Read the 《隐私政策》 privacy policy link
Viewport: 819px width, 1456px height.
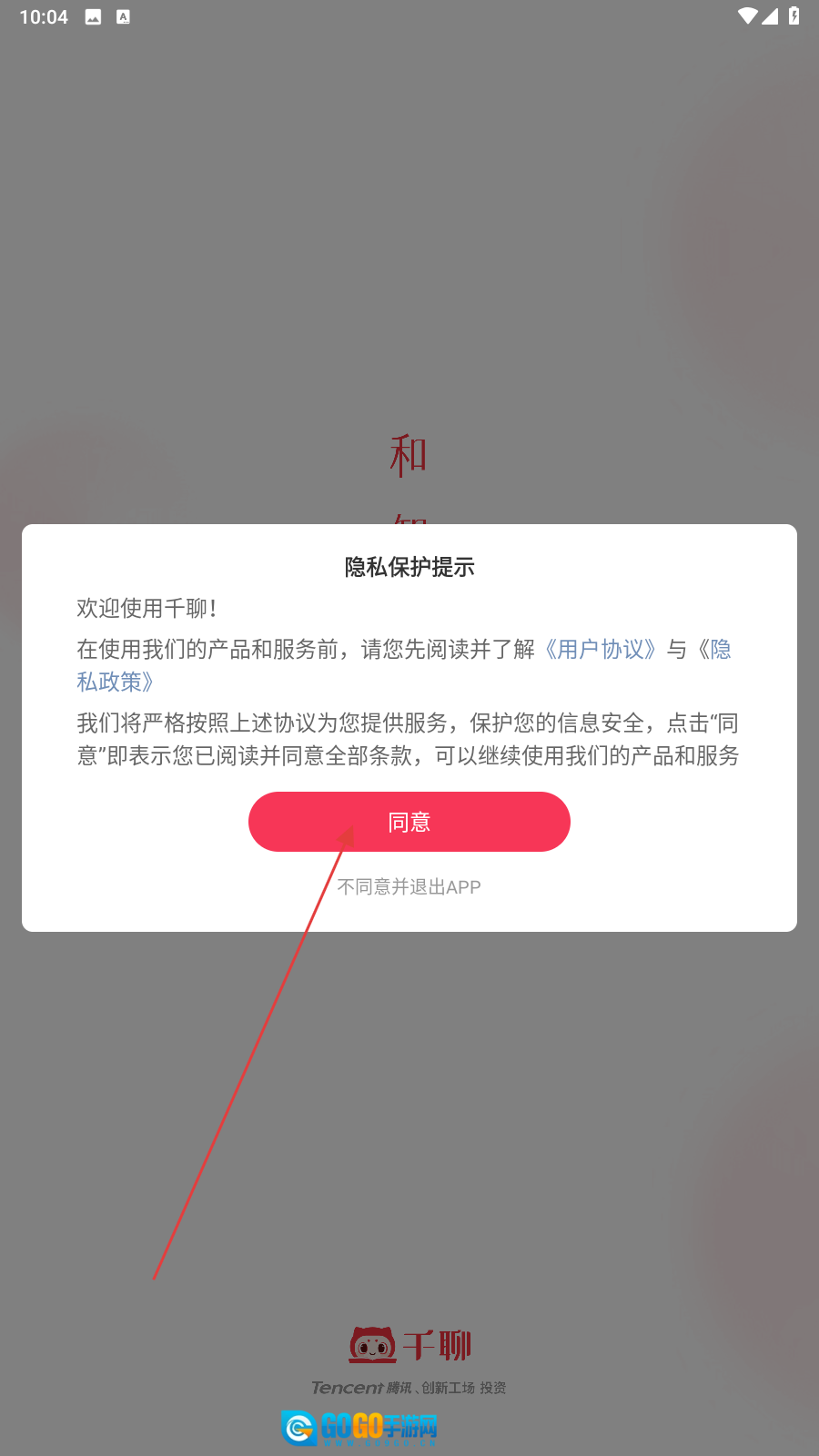(116, 682)
